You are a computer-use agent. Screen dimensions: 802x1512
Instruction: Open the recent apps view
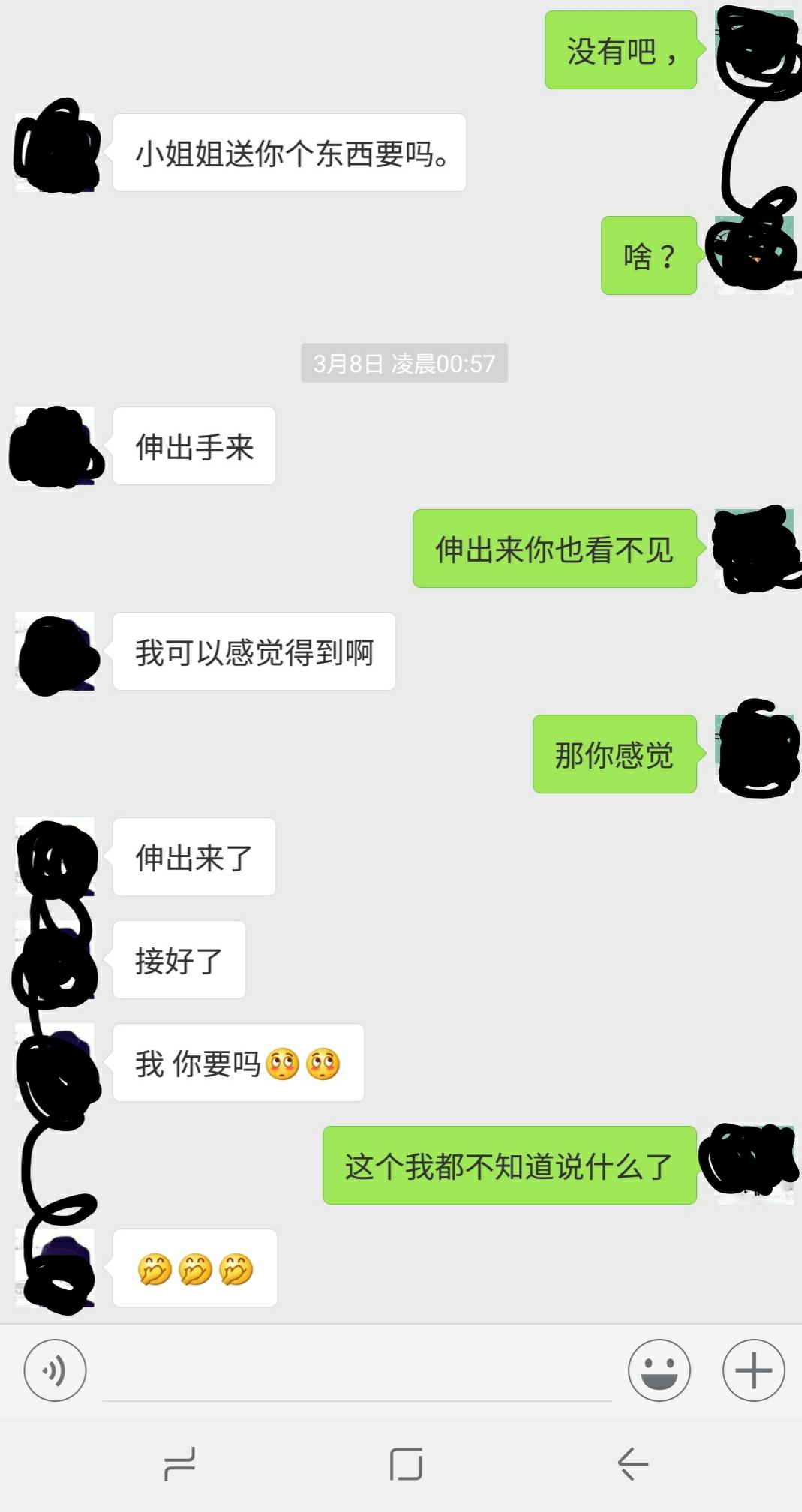pos(179,1463)
